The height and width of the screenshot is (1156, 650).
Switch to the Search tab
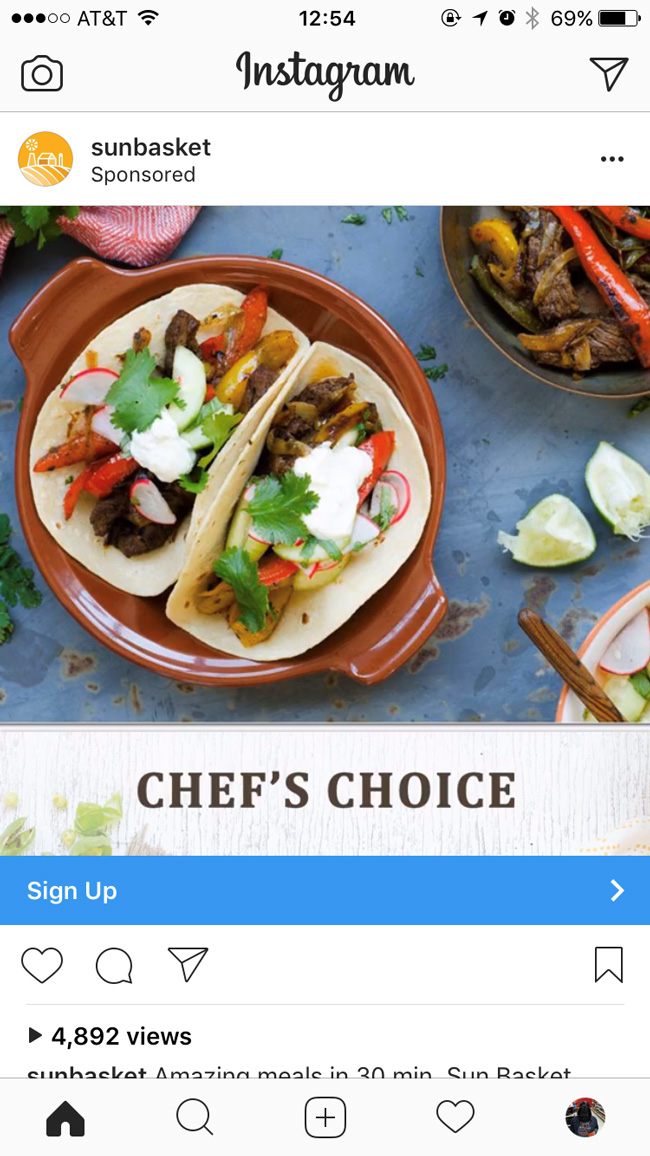(x=194, y=1117)
